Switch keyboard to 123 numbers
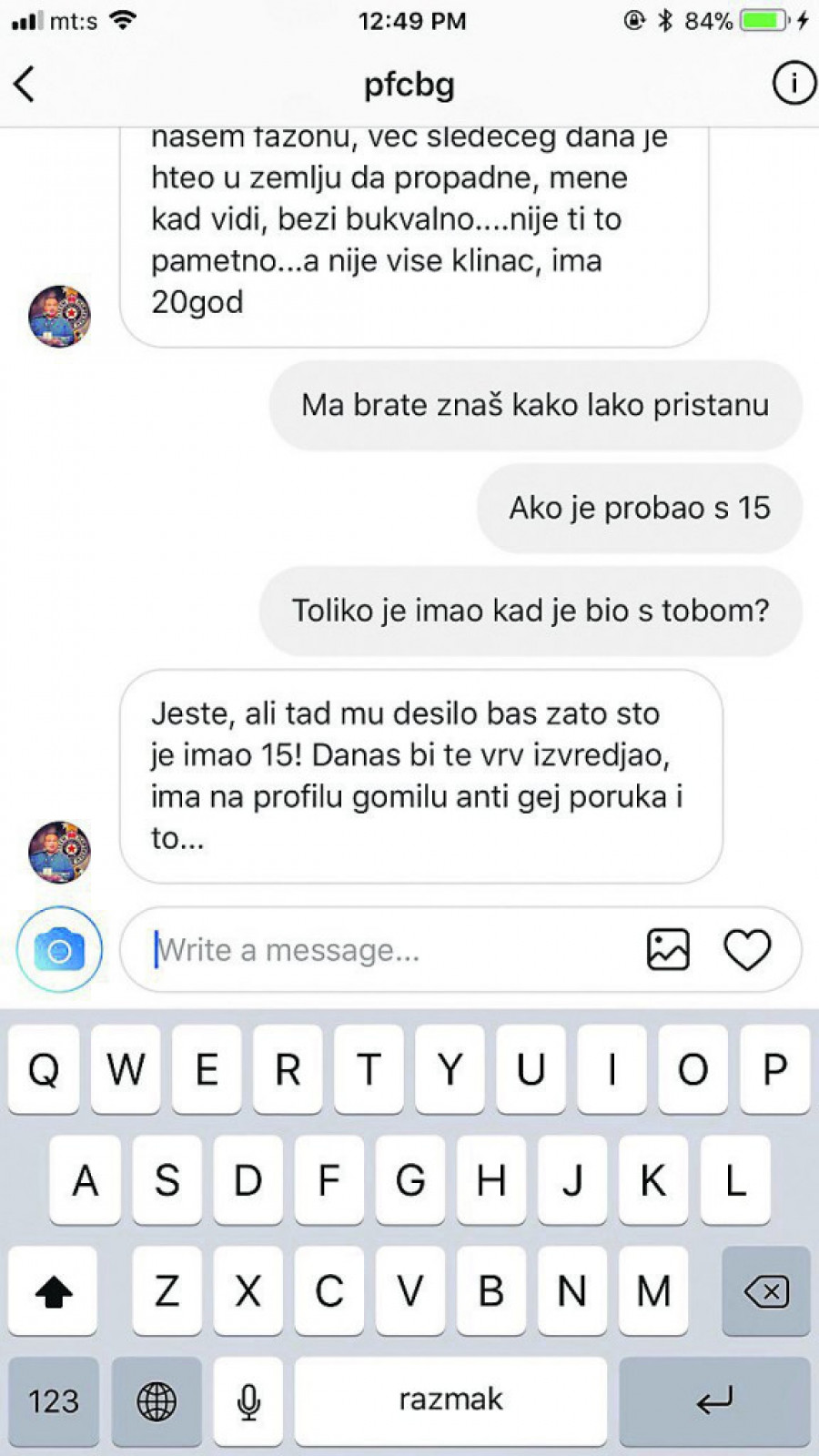 (54, 1400)
